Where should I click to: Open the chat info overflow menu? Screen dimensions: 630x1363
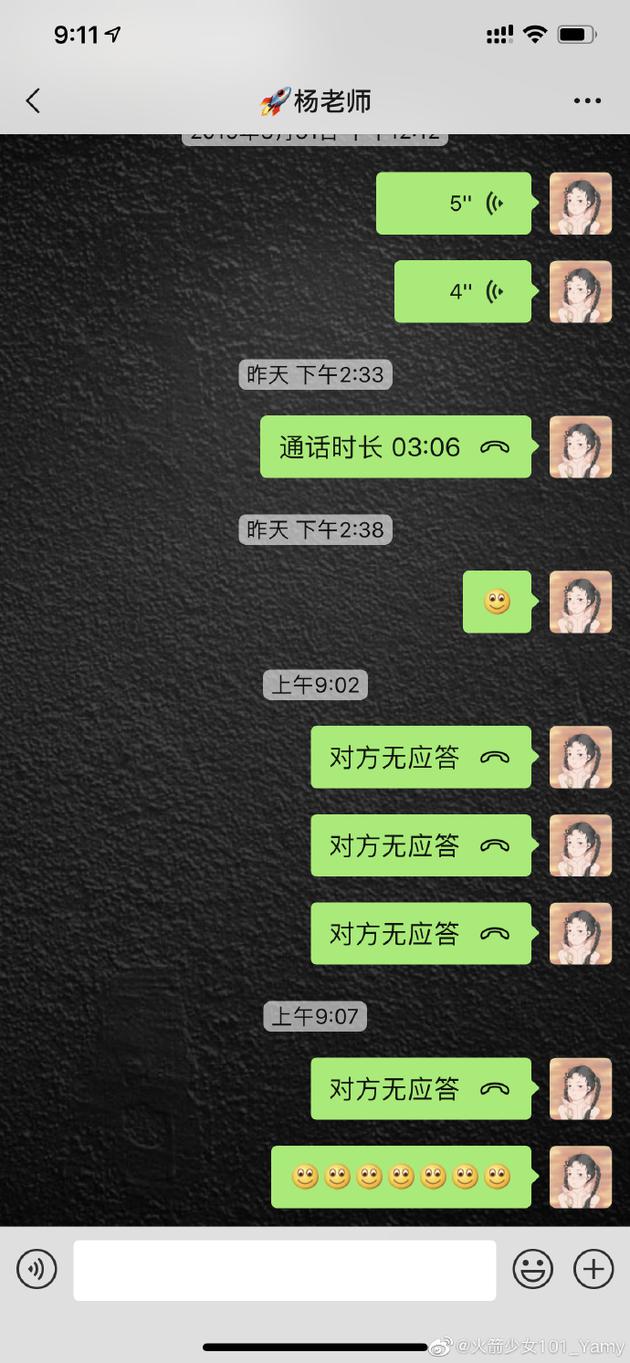pos(587,101)
